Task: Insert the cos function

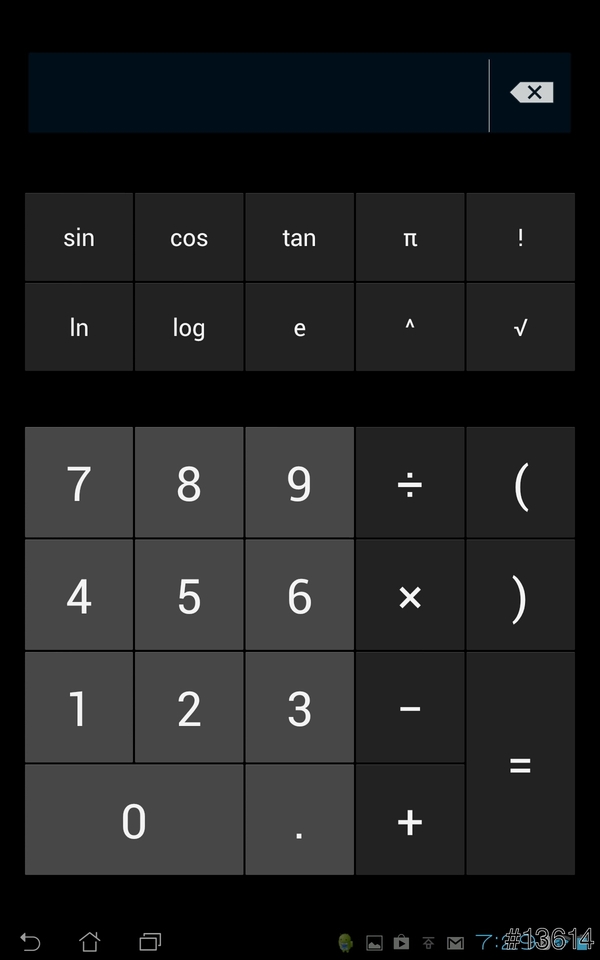Action: [x=189, y=238]
